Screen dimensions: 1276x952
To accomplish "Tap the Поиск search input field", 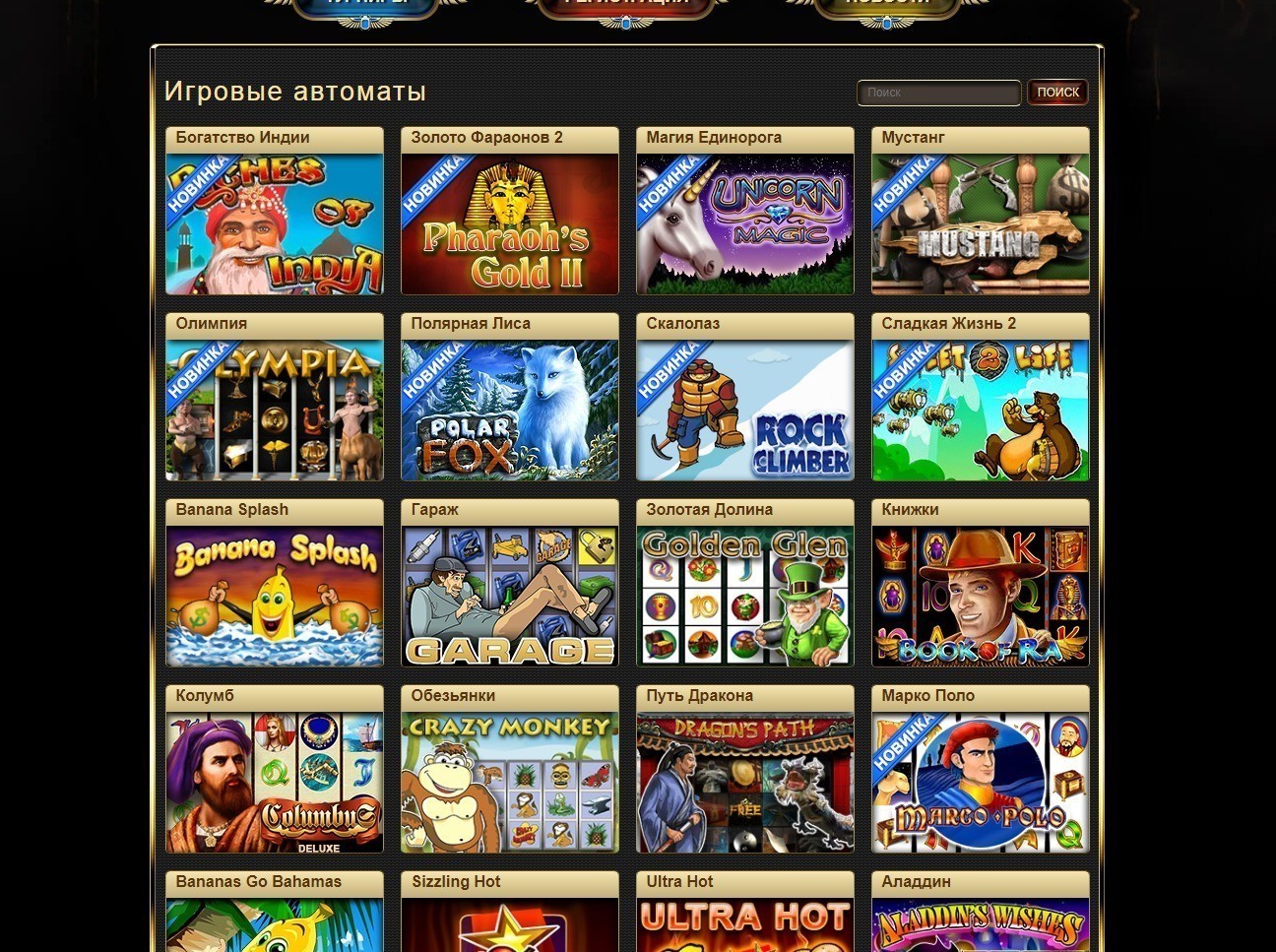I will pyautogui.click(x=938, y=93).
